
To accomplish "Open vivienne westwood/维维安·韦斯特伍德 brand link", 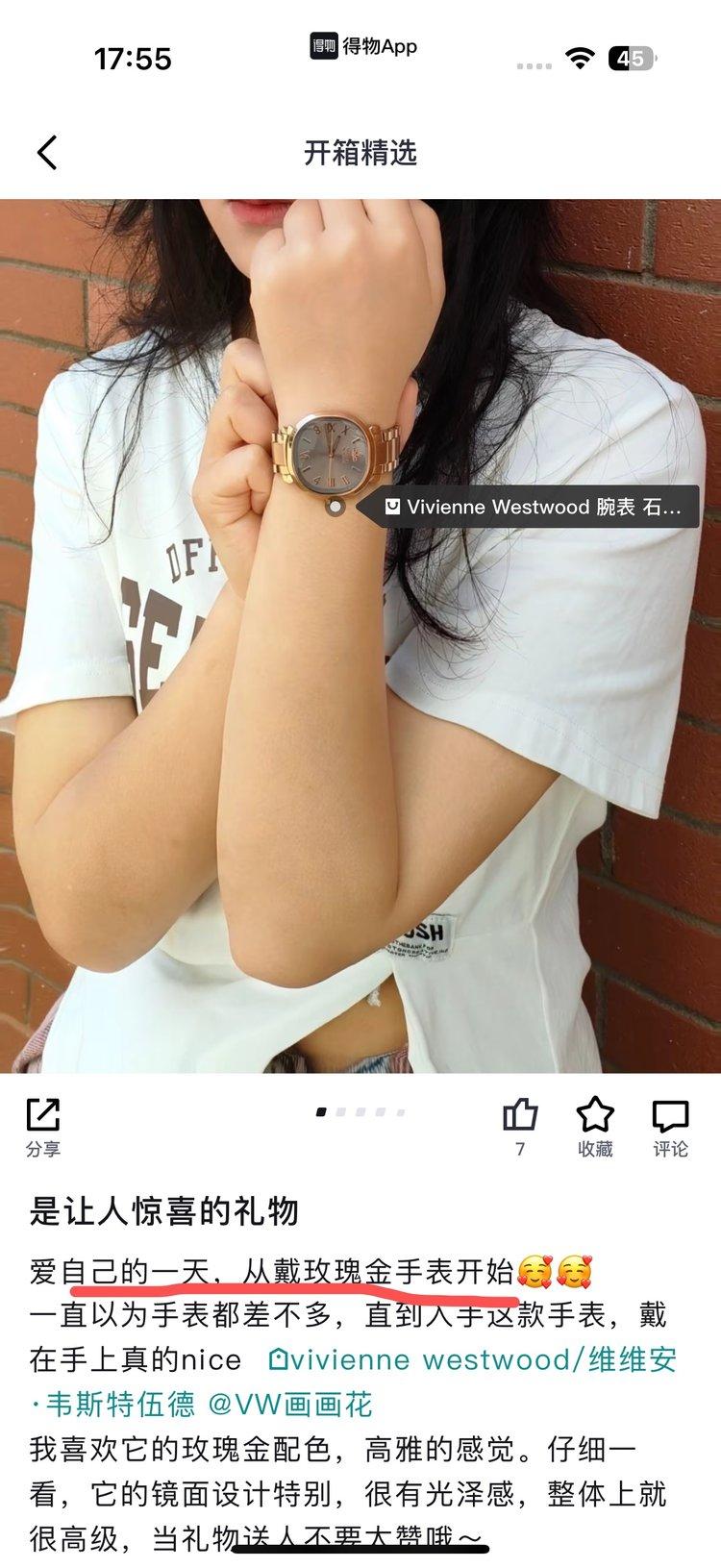I will pyautogui.click(x=481, y=1359).
